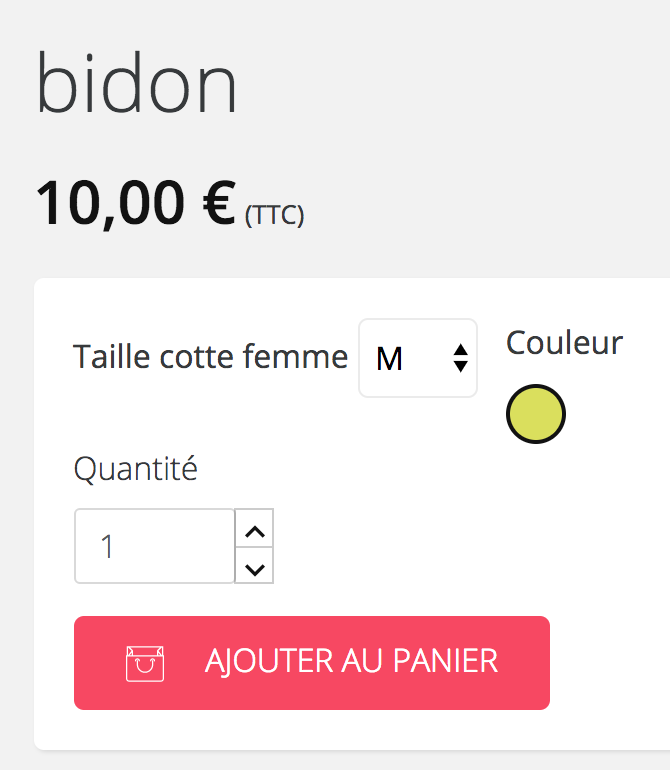
Task: Decrease quantity with the down arrow
Action: pos(255,567)
